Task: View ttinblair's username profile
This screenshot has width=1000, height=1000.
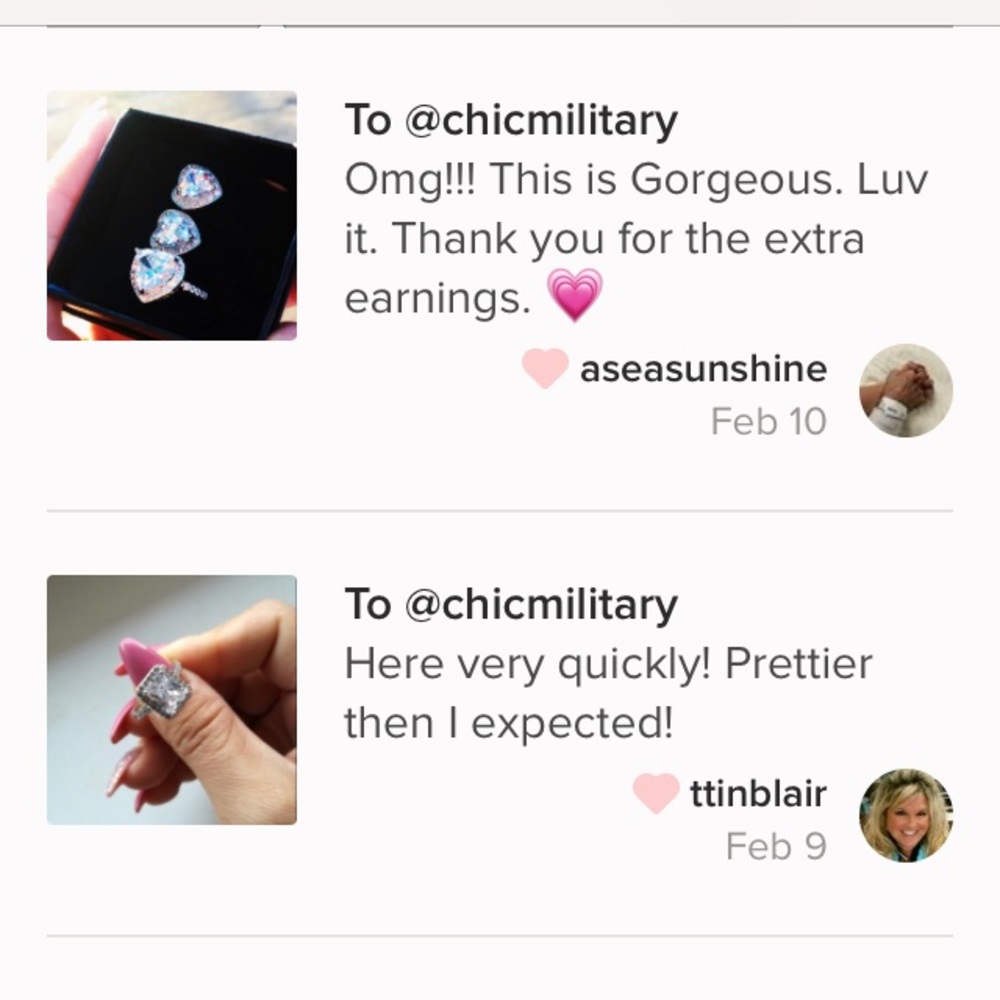Action: 758,794
